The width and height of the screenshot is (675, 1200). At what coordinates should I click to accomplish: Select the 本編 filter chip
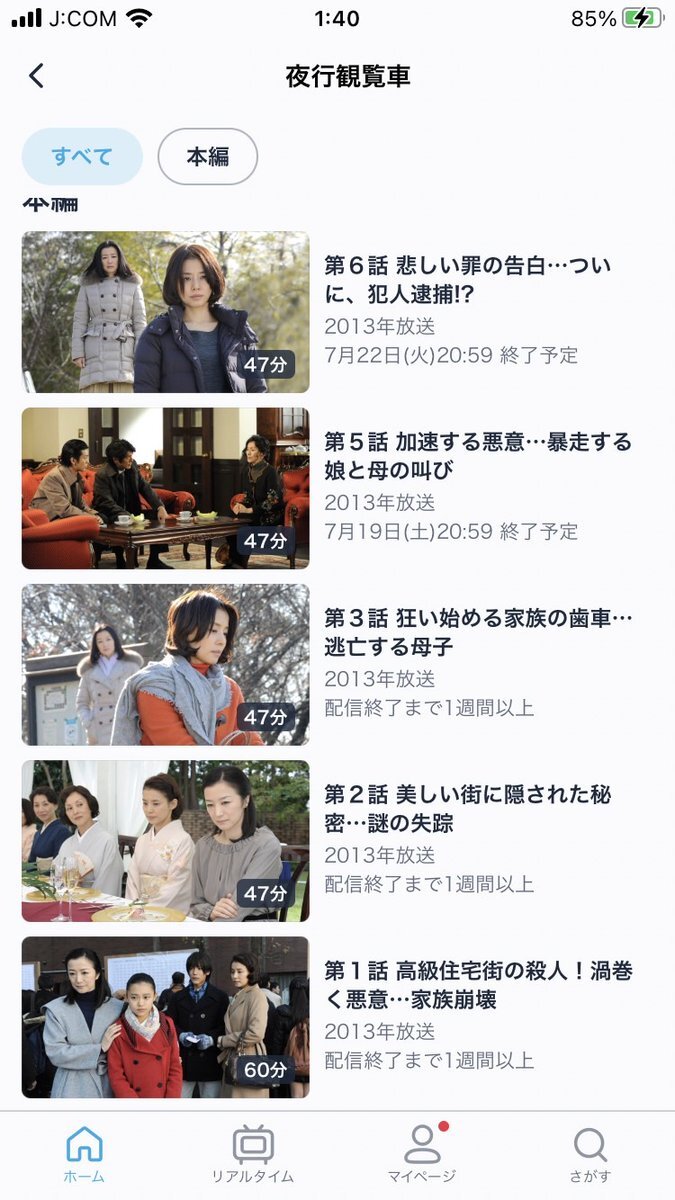[208, 157]
